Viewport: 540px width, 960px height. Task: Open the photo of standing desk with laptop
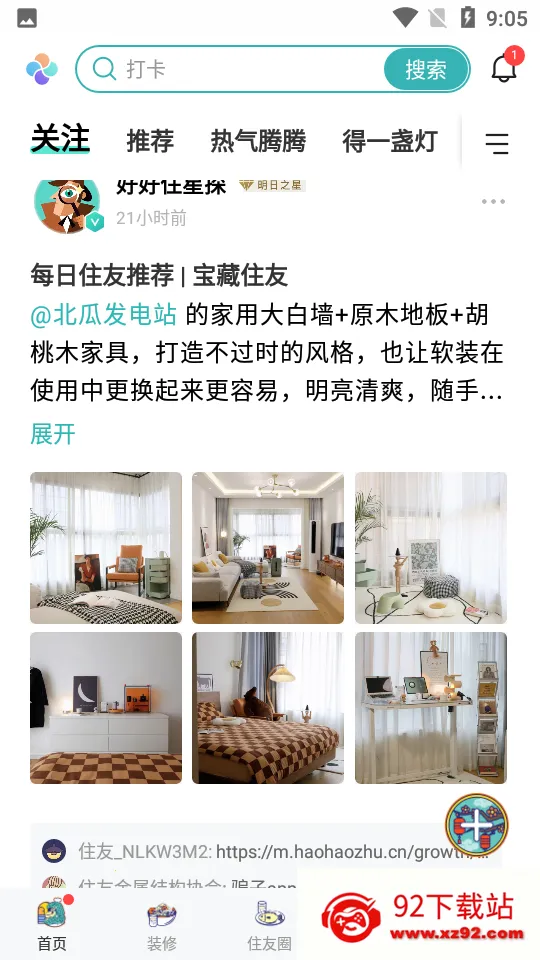pyautogui.click(x=431, y=708)
